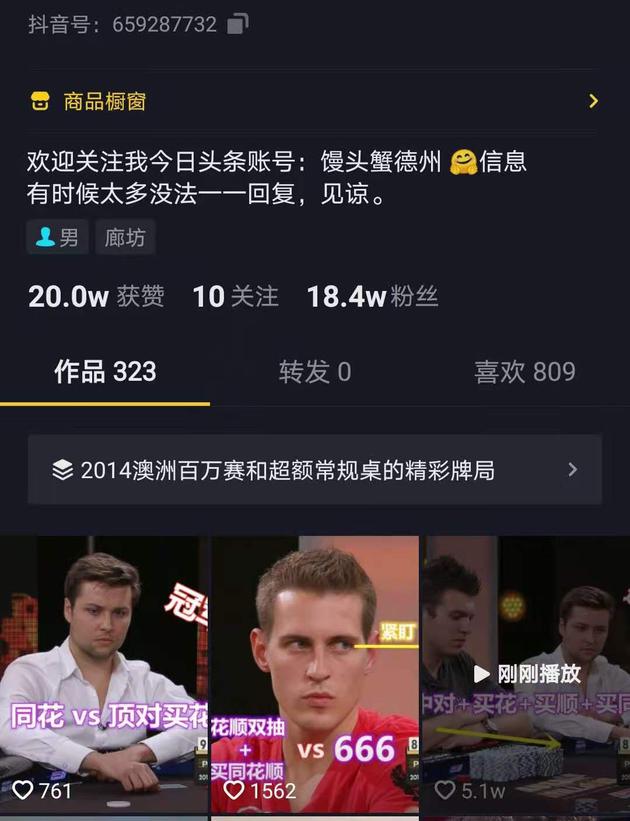Copy the Douyin ID number
This screenshot has height=821, width=630.
point(237,24)
